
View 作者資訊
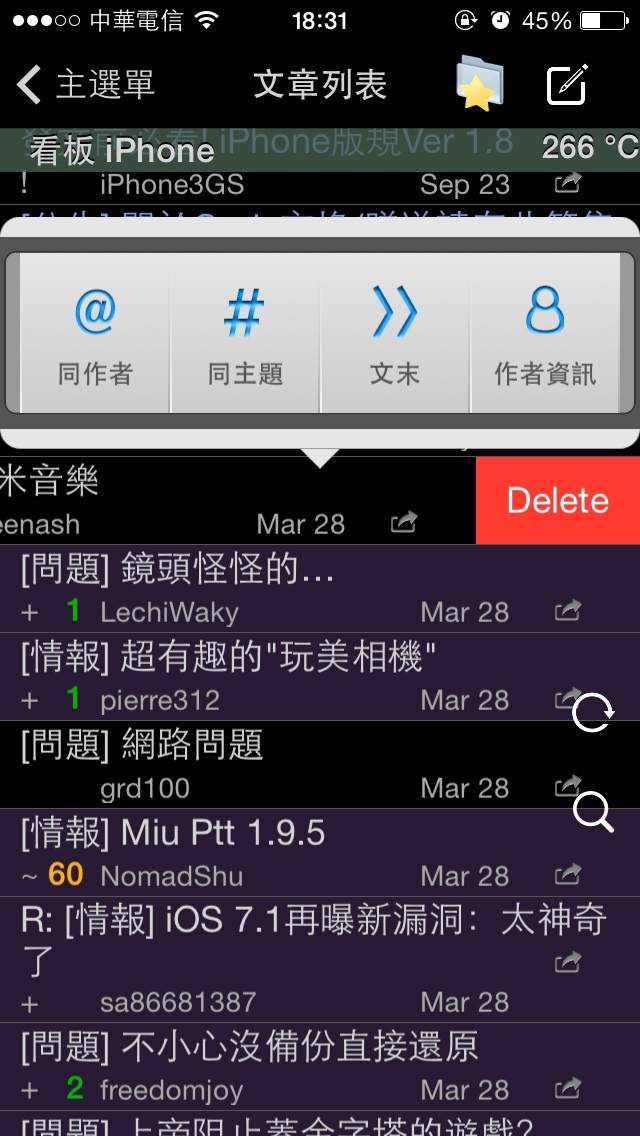coord(545,333)
